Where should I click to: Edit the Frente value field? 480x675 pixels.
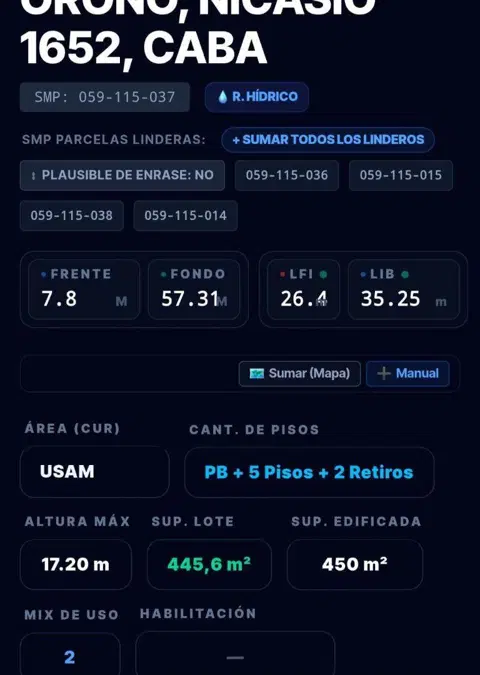coord(84,289)
